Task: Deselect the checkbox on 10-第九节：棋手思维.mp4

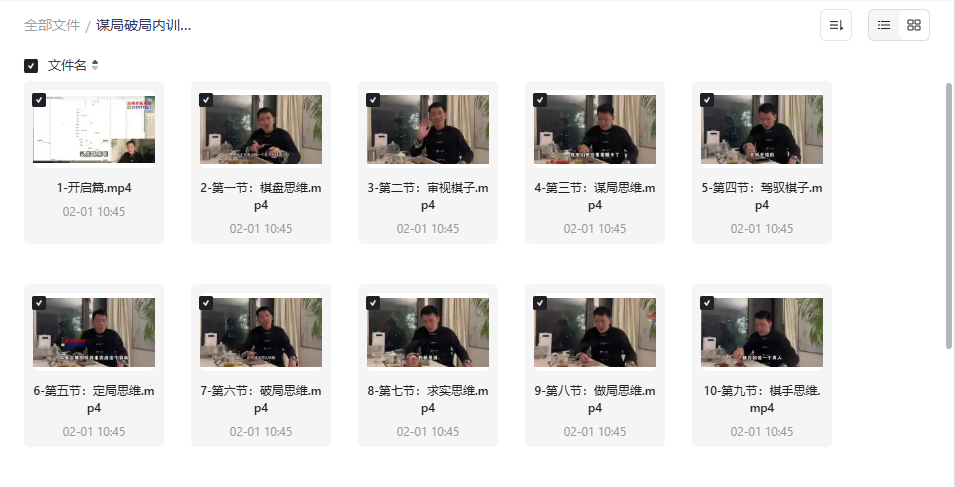Action: pyautogui.click(x=707, y=302)
